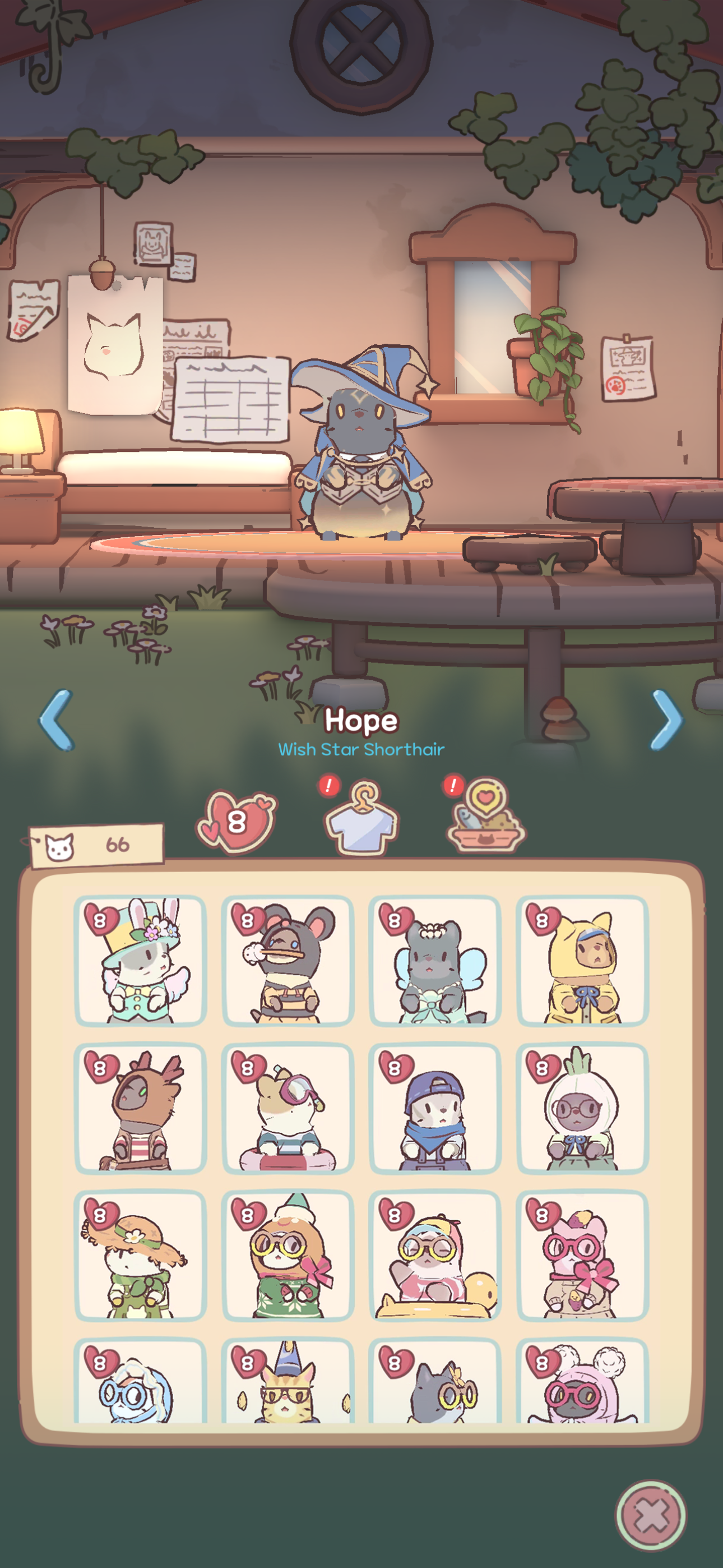Open the clothing hanger outfit icon
The image size is (723, 1568).
pyautogui.click(x=361, y=819)
